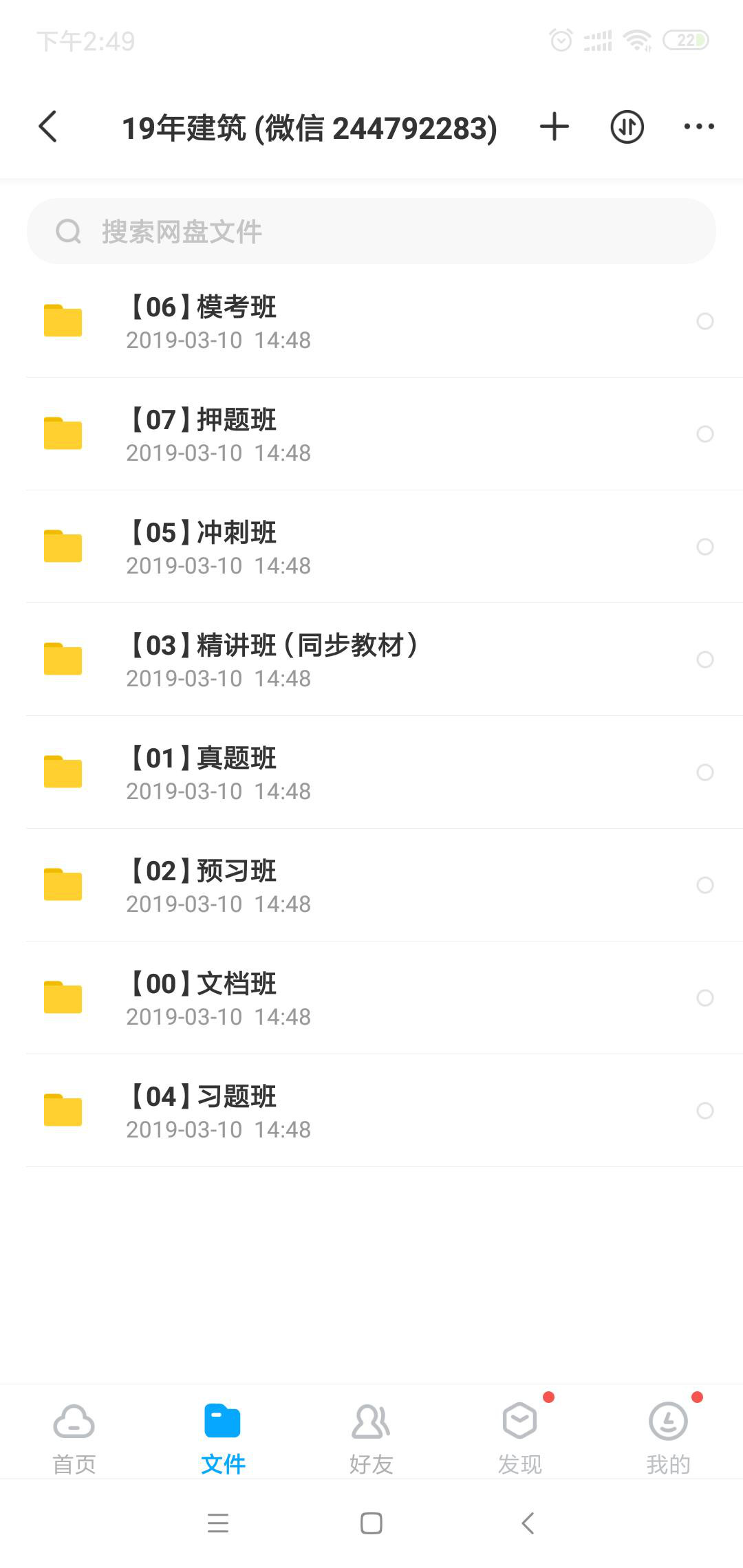This screenshot has width=743, height=1568.
Task: Tap the magnifier icon in search bar
Action: (67, 231)
